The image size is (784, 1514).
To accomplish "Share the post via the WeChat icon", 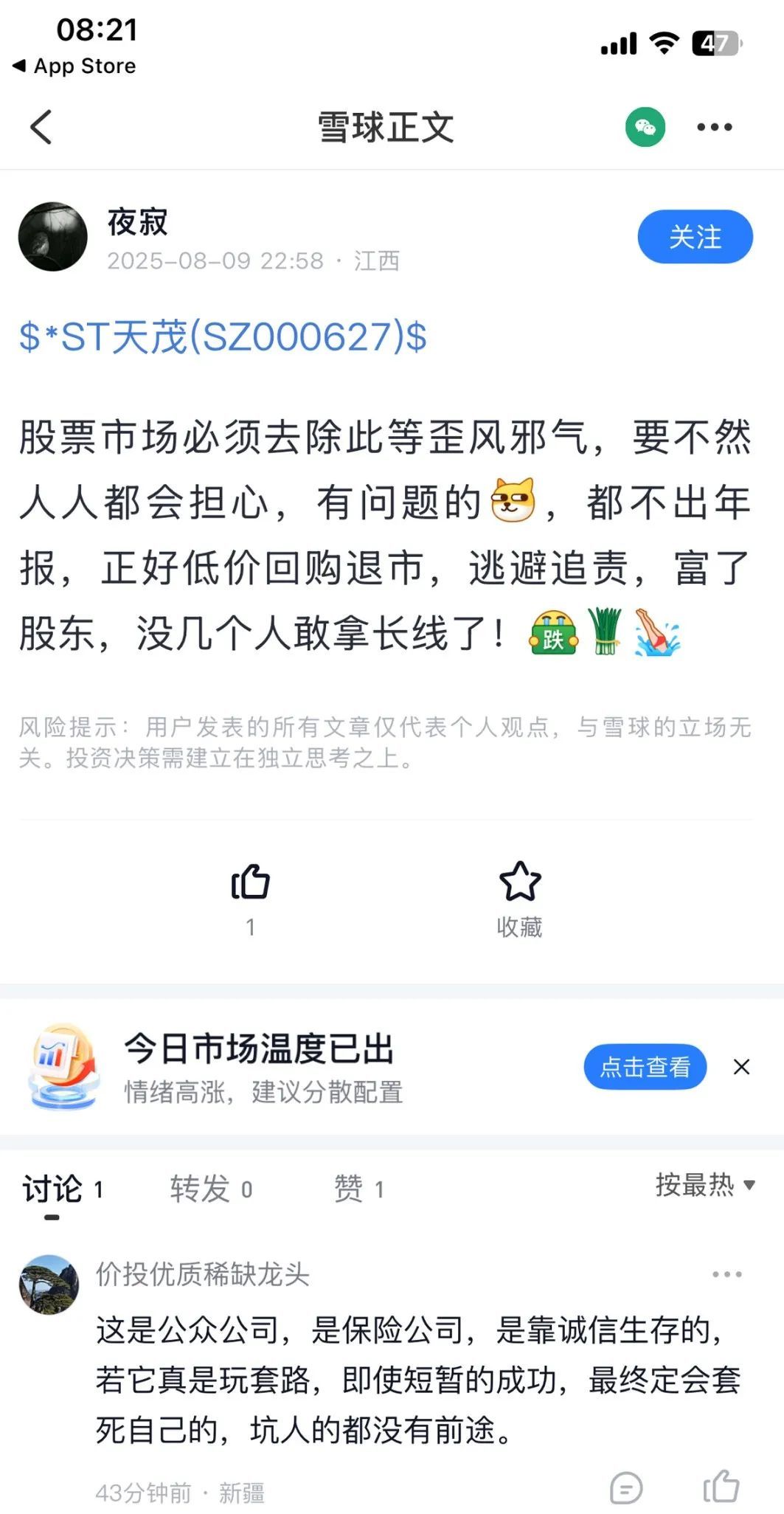I will [645, 127].
